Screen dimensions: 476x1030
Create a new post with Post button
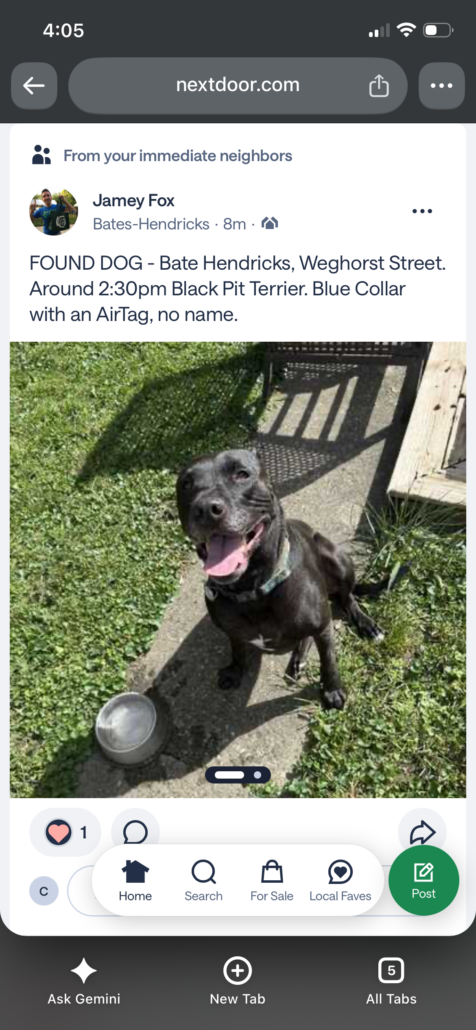[x=423, y=880]
